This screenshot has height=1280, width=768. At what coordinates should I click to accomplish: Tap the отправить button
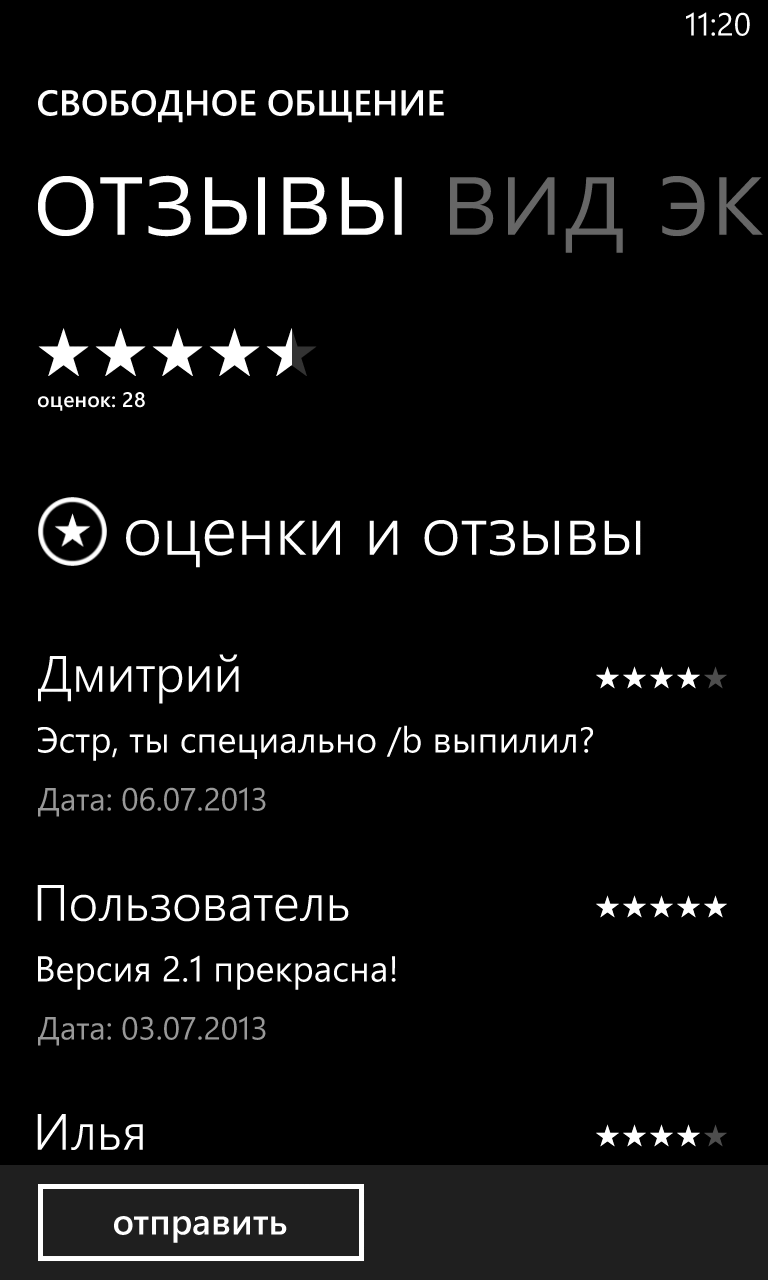(201, 1223)
